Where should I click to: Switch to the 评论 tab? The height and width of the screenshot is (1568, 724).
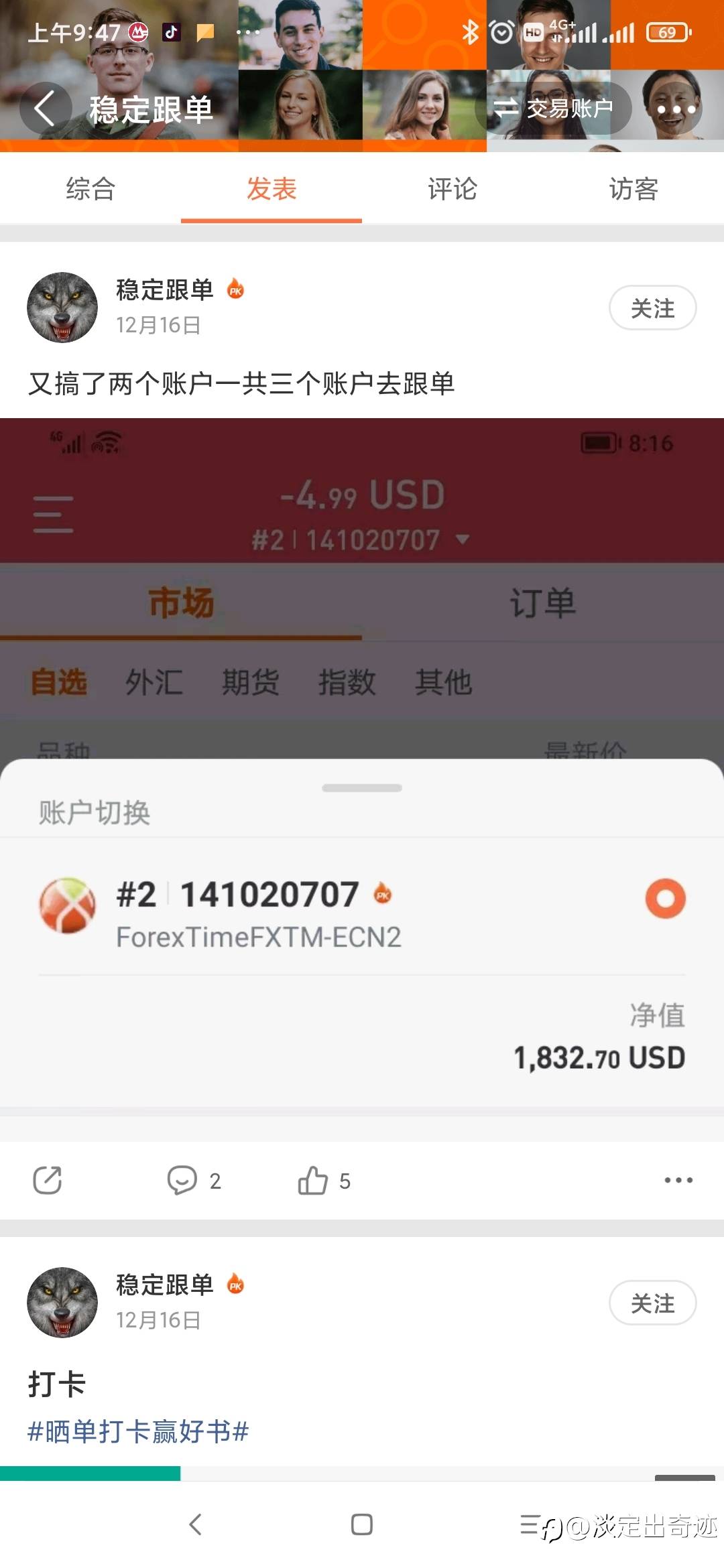click(452, 189)
